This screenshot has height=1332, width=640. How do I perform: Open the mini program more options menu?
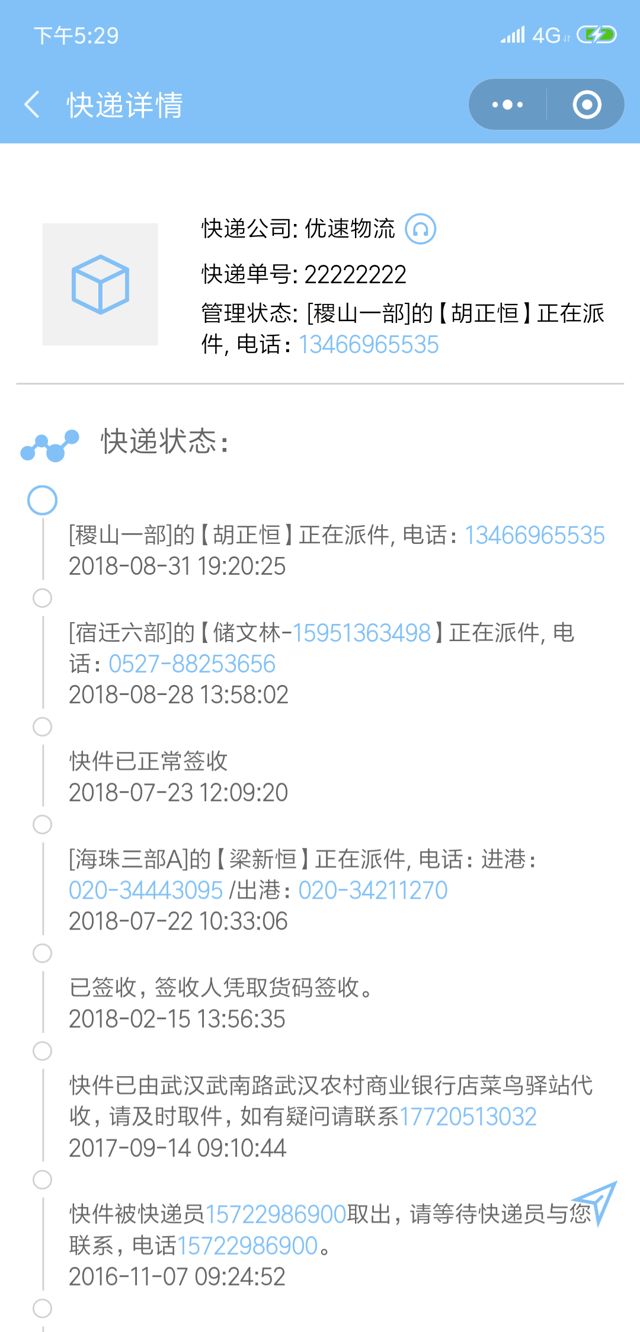point(508,105)
